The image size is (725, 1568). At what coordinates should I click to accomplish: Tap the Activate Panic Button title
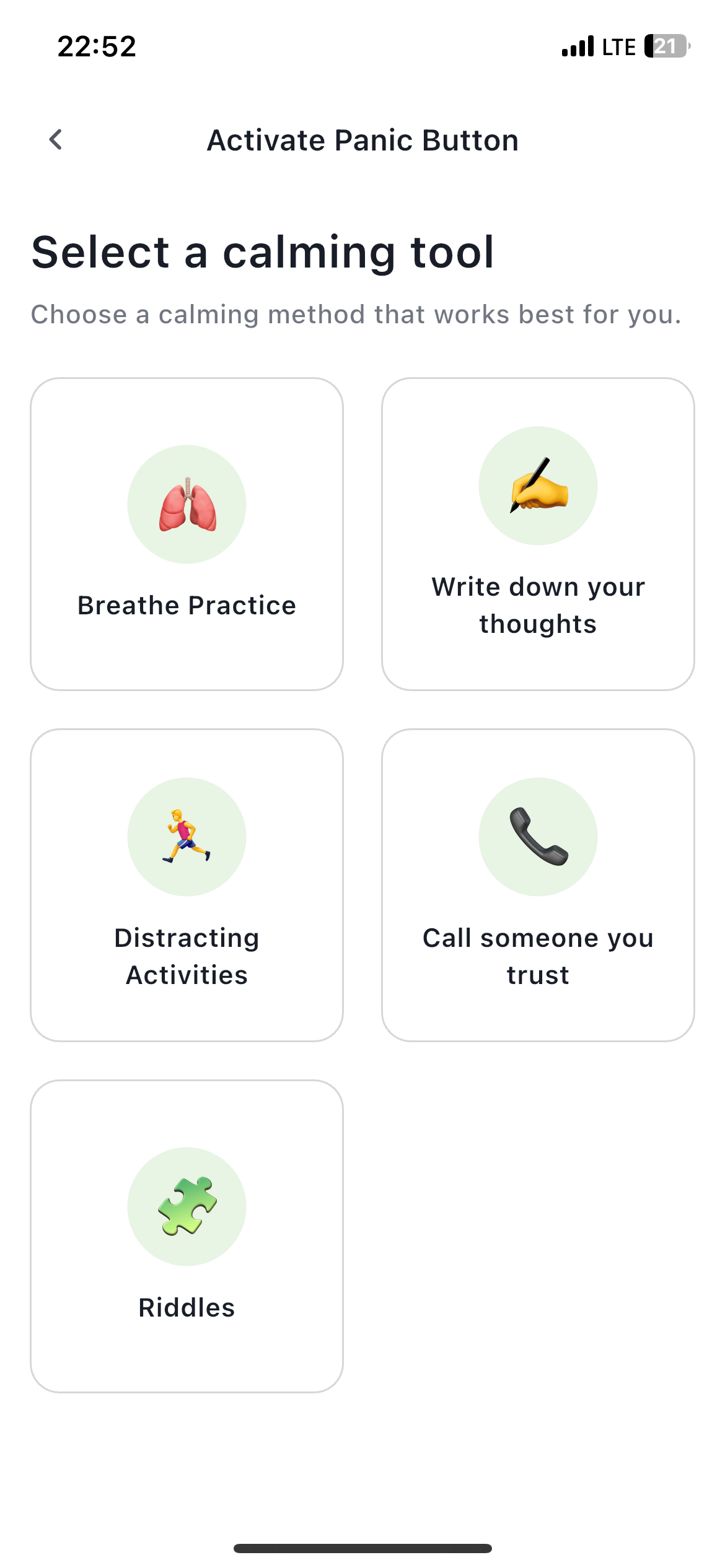[x=362, y=139]
